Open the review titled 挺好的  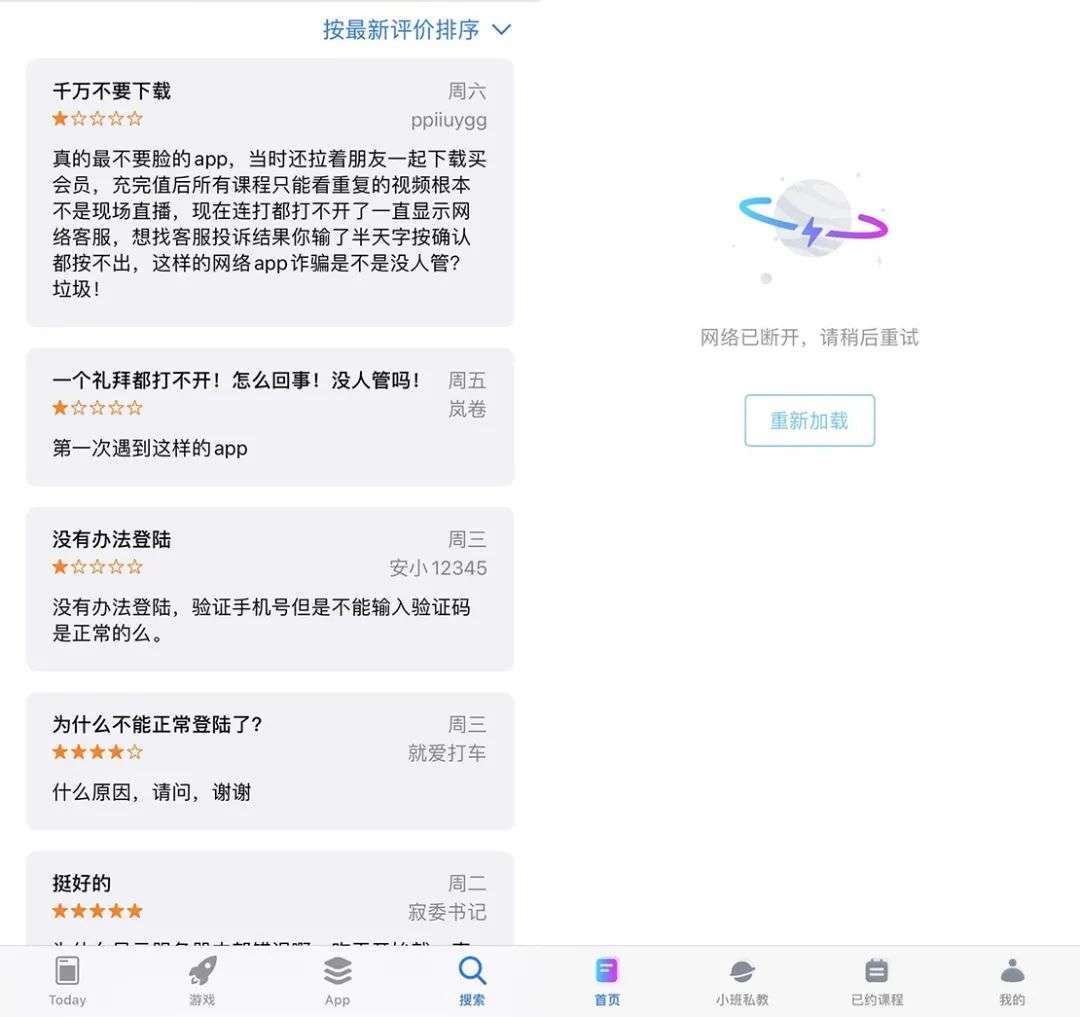270,899
